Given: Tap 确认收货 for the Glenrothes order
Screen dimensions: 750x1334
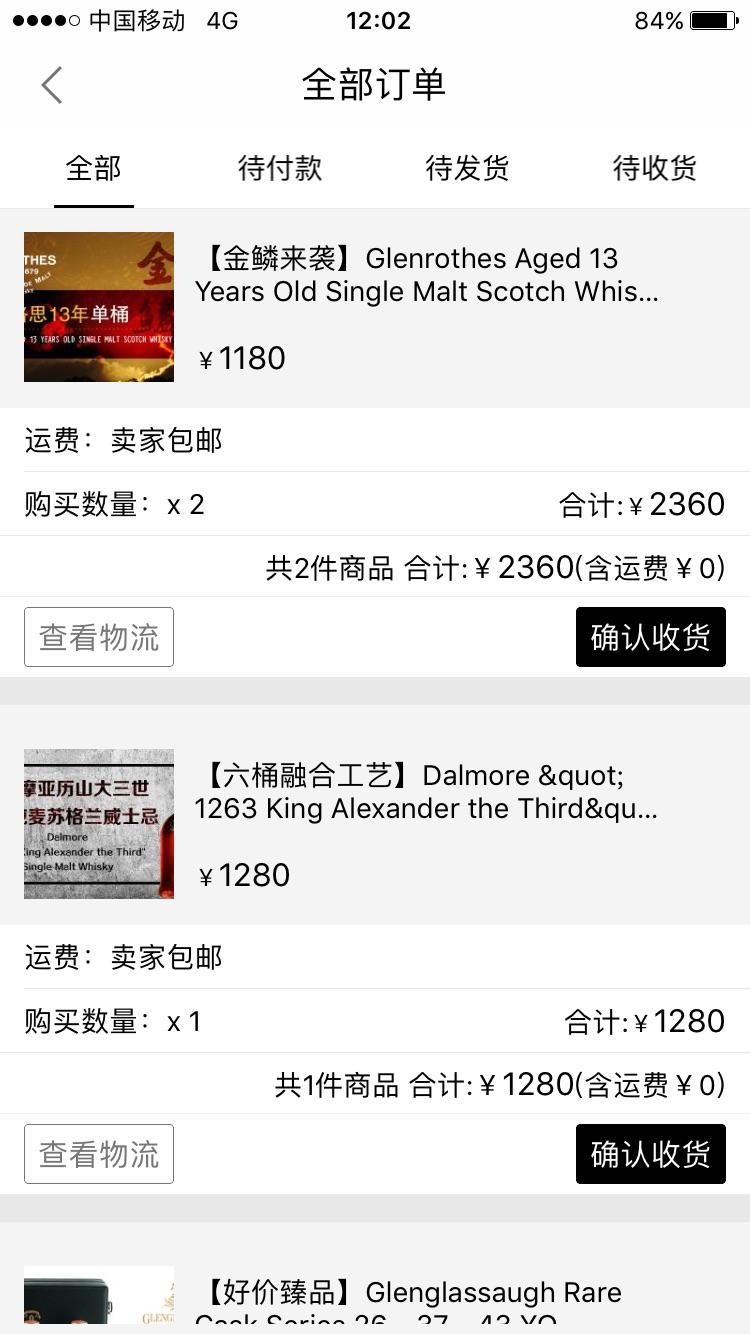Looking at the screenshot, I should (650, 637).
